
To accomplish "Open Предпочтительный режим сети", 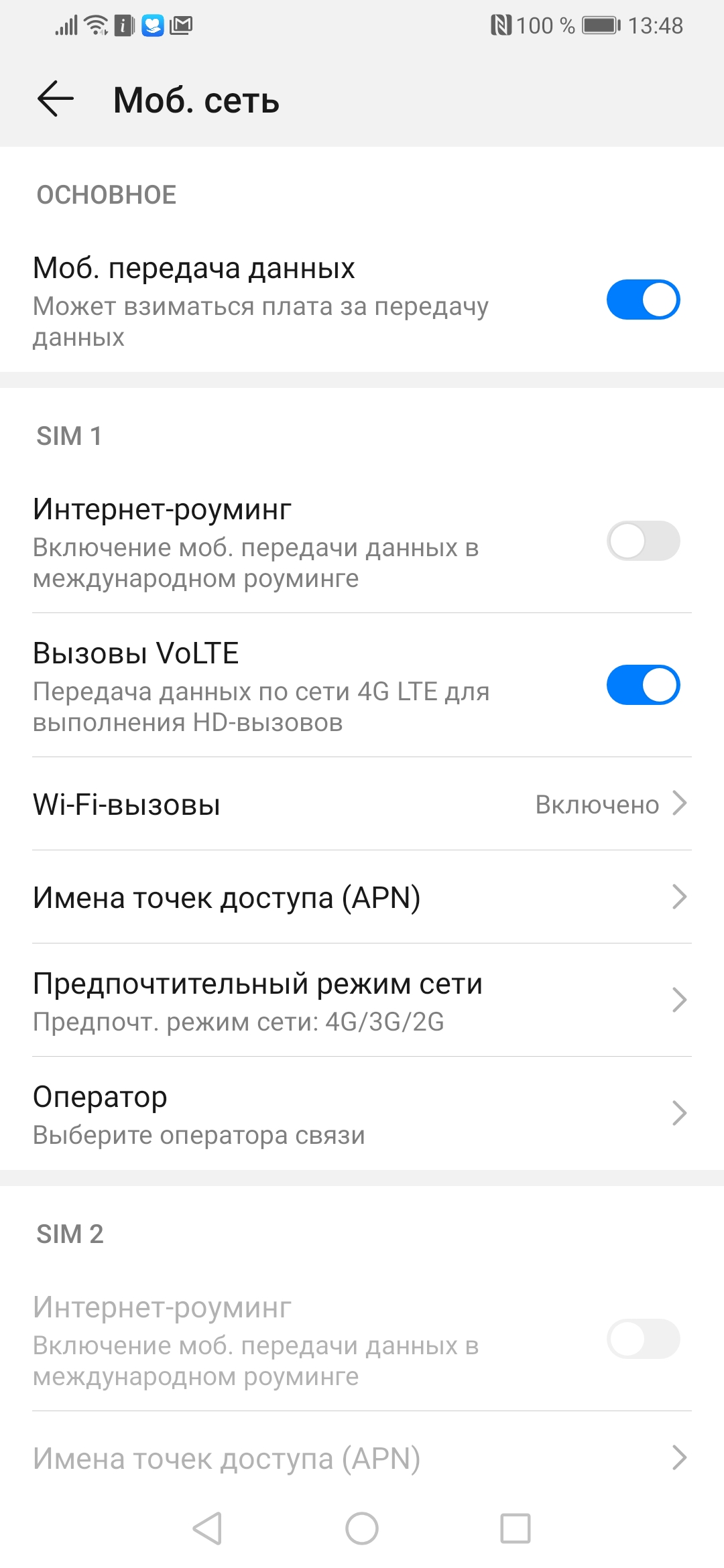I will [x=362, y=1000].
